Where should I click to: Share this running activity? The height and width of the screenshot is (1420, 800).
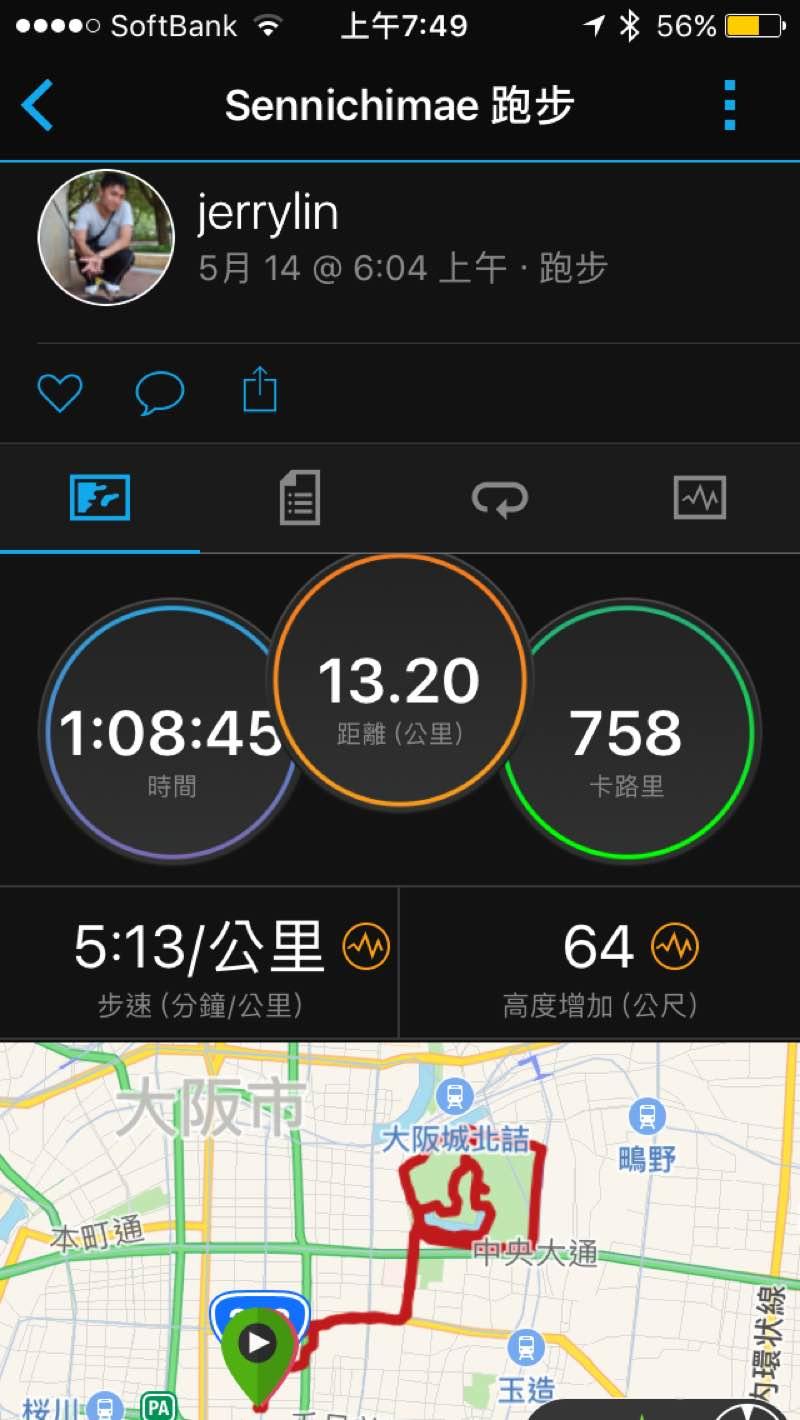pos(260,389)
